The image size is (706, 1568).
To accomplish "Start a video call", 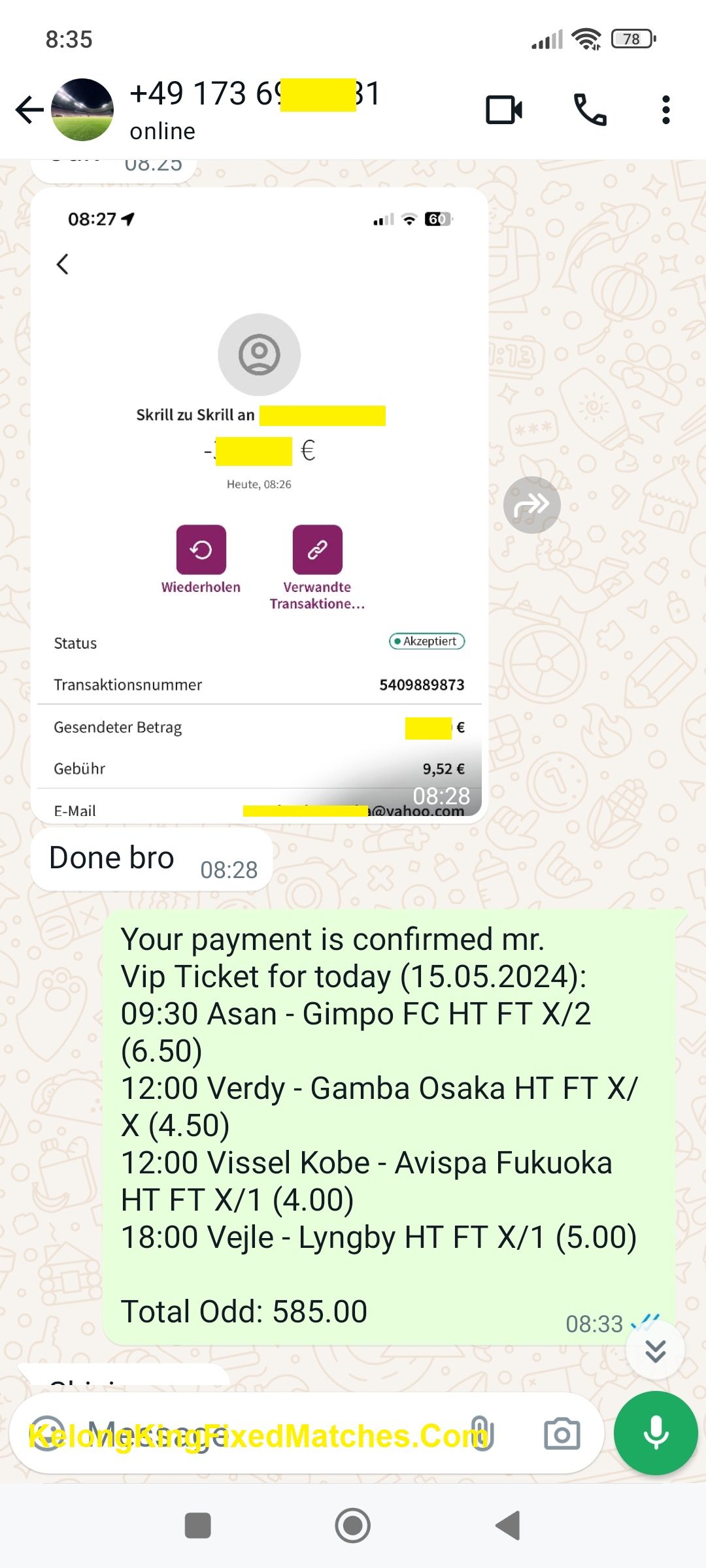I will [503, 110].
